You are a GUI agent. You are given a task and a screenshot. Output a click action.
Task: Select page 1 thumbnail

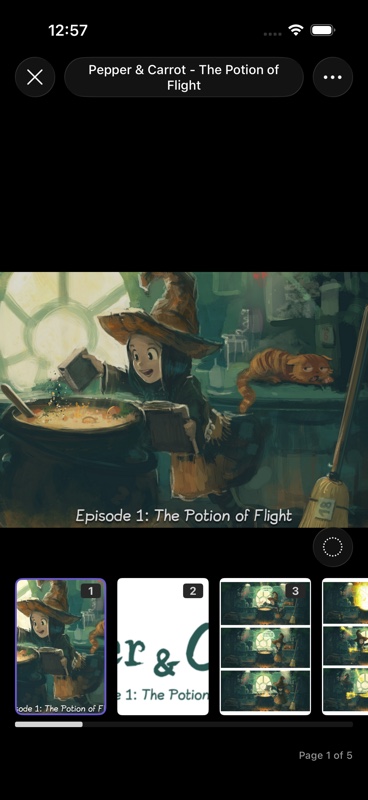click(61, 646)
